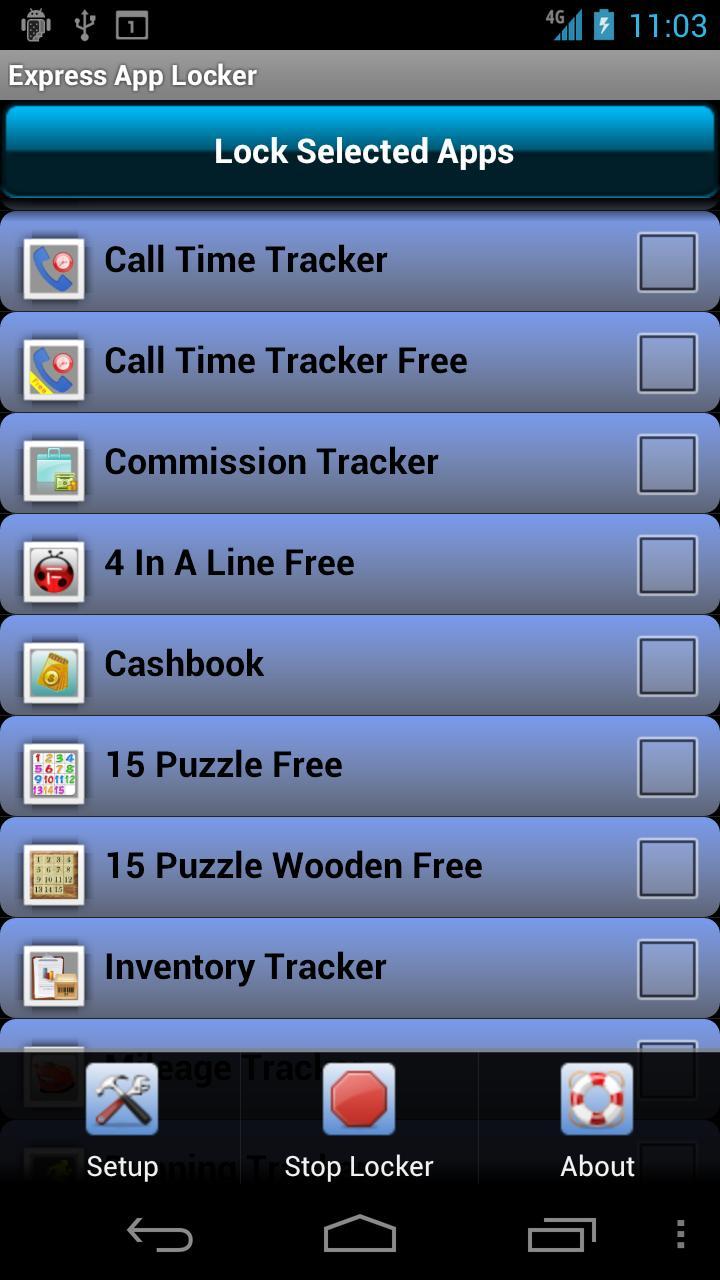This screenshot has width=720, height=1280.
Task: Click the About lifesaver icon
Action: click(597, 1099)
